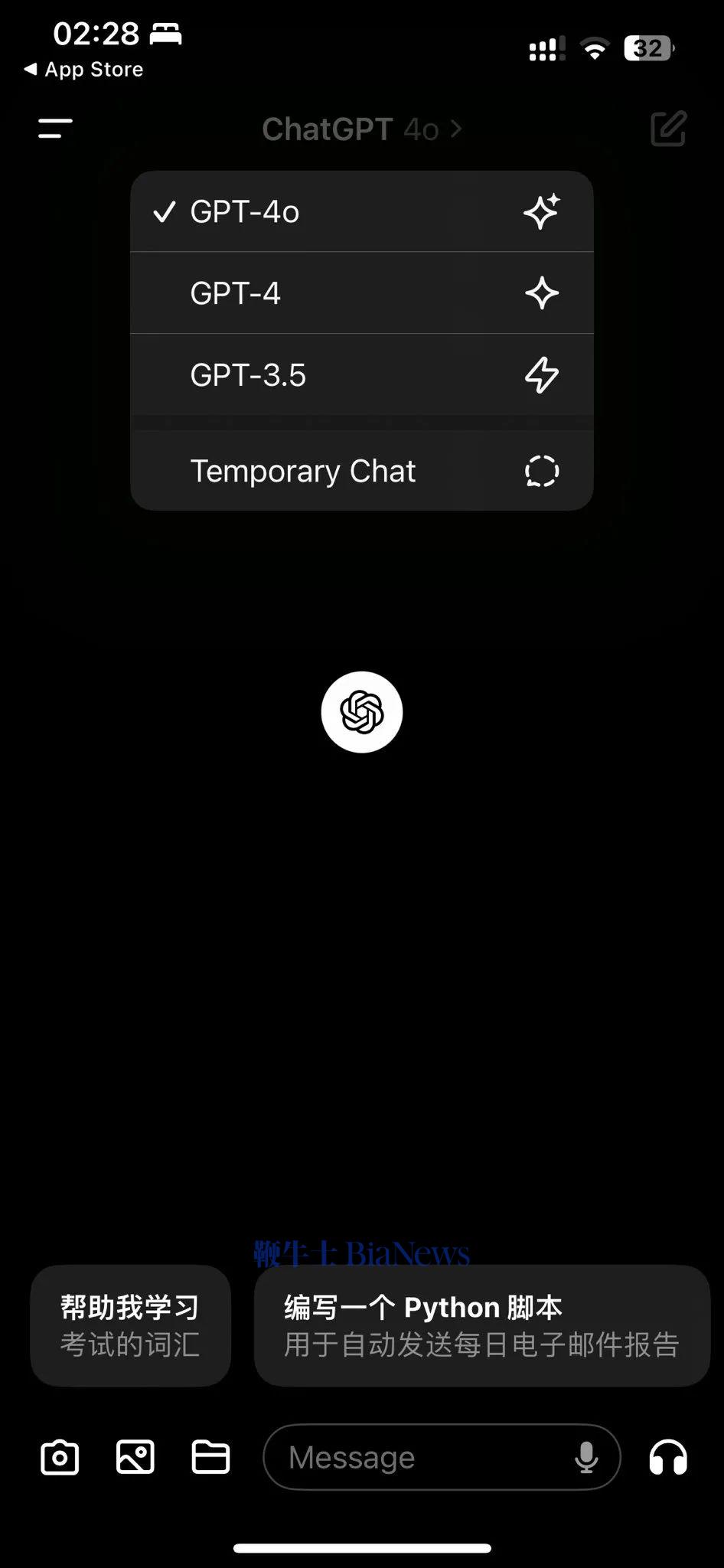Switch to the GPT-4 model
The height and width of the screenshot is (1568, 724).
pos(361,293)
